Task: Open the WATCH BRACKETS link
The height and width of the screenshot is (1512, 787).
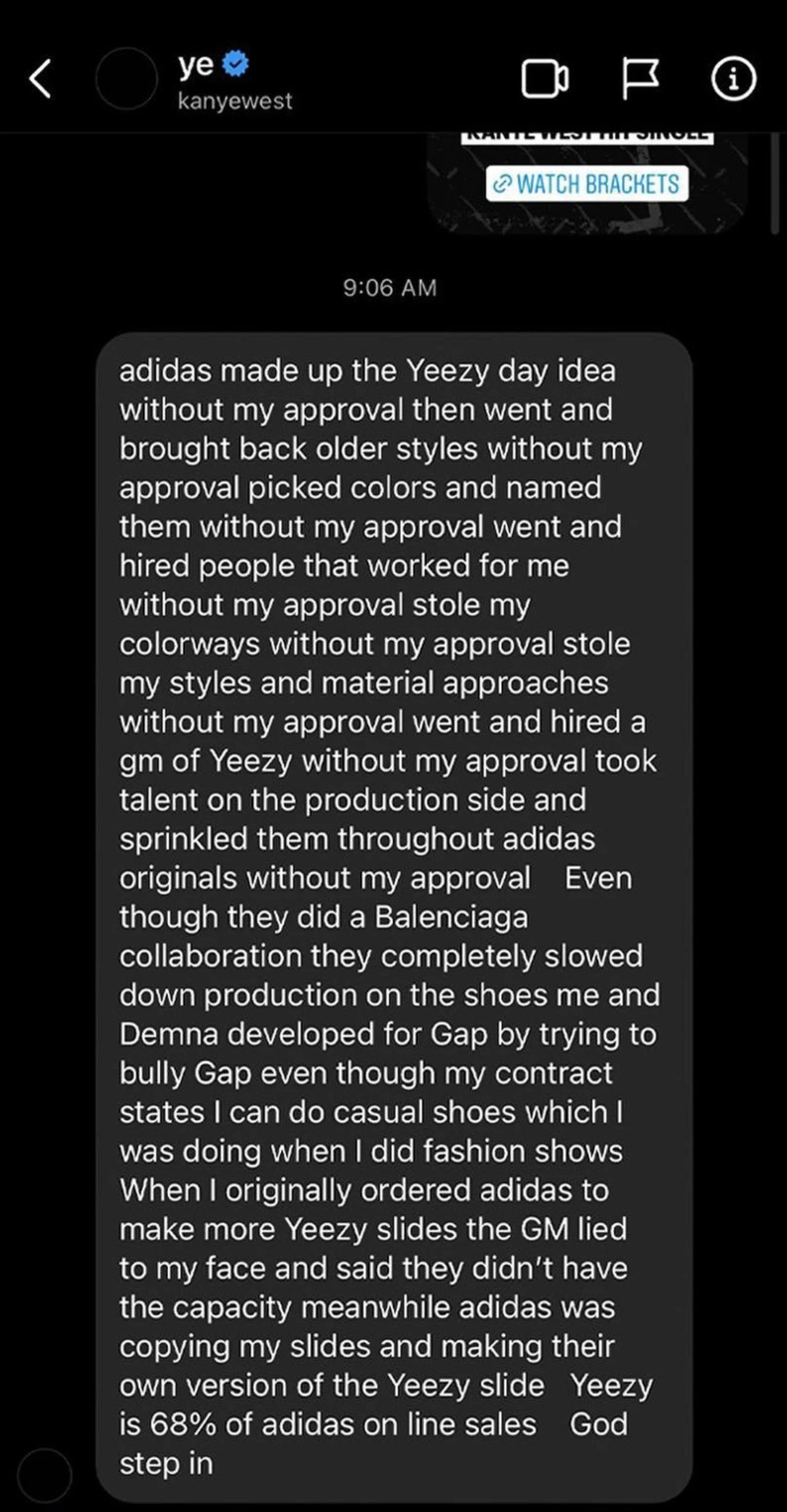Action: coord(587,184)
